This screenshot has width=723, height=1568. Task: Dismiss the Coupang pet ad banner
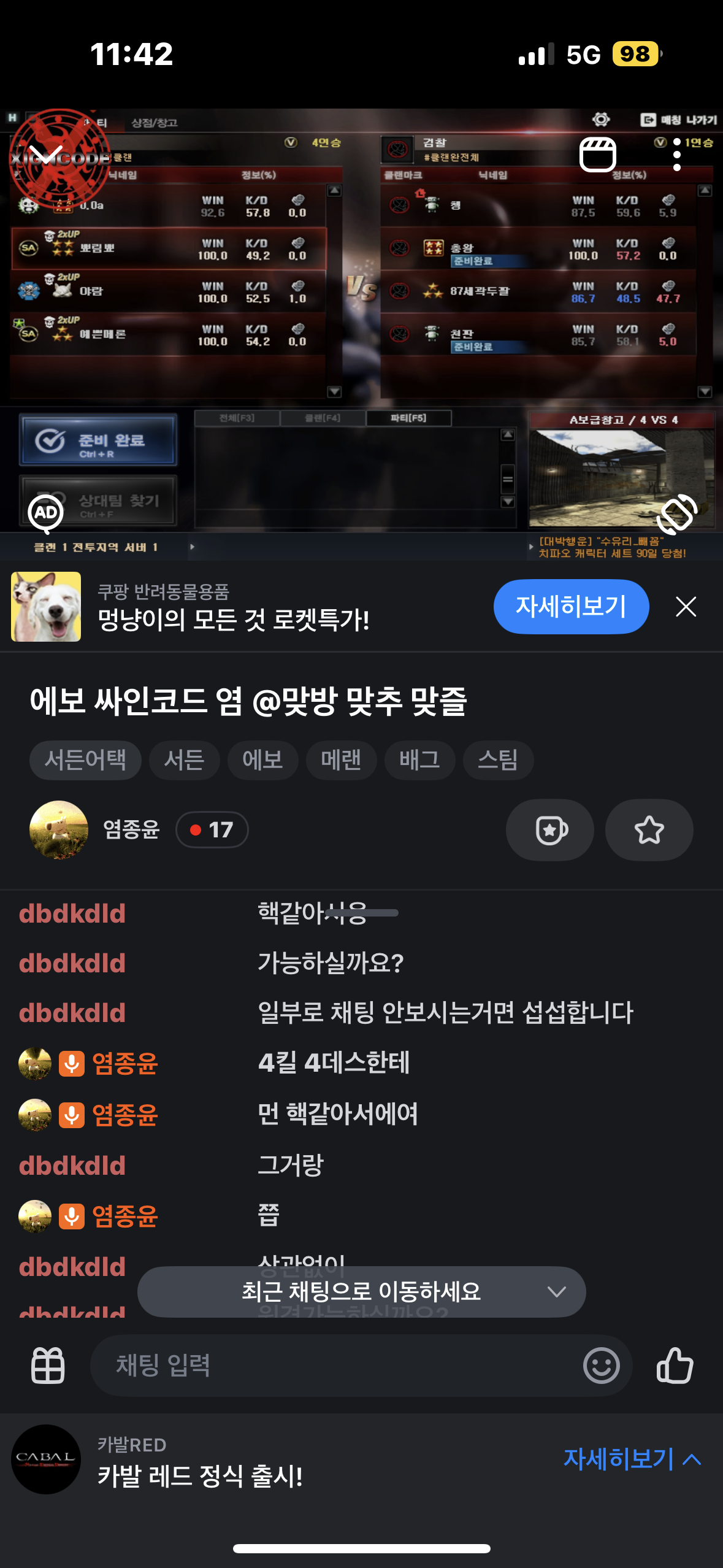coord(686,607)
